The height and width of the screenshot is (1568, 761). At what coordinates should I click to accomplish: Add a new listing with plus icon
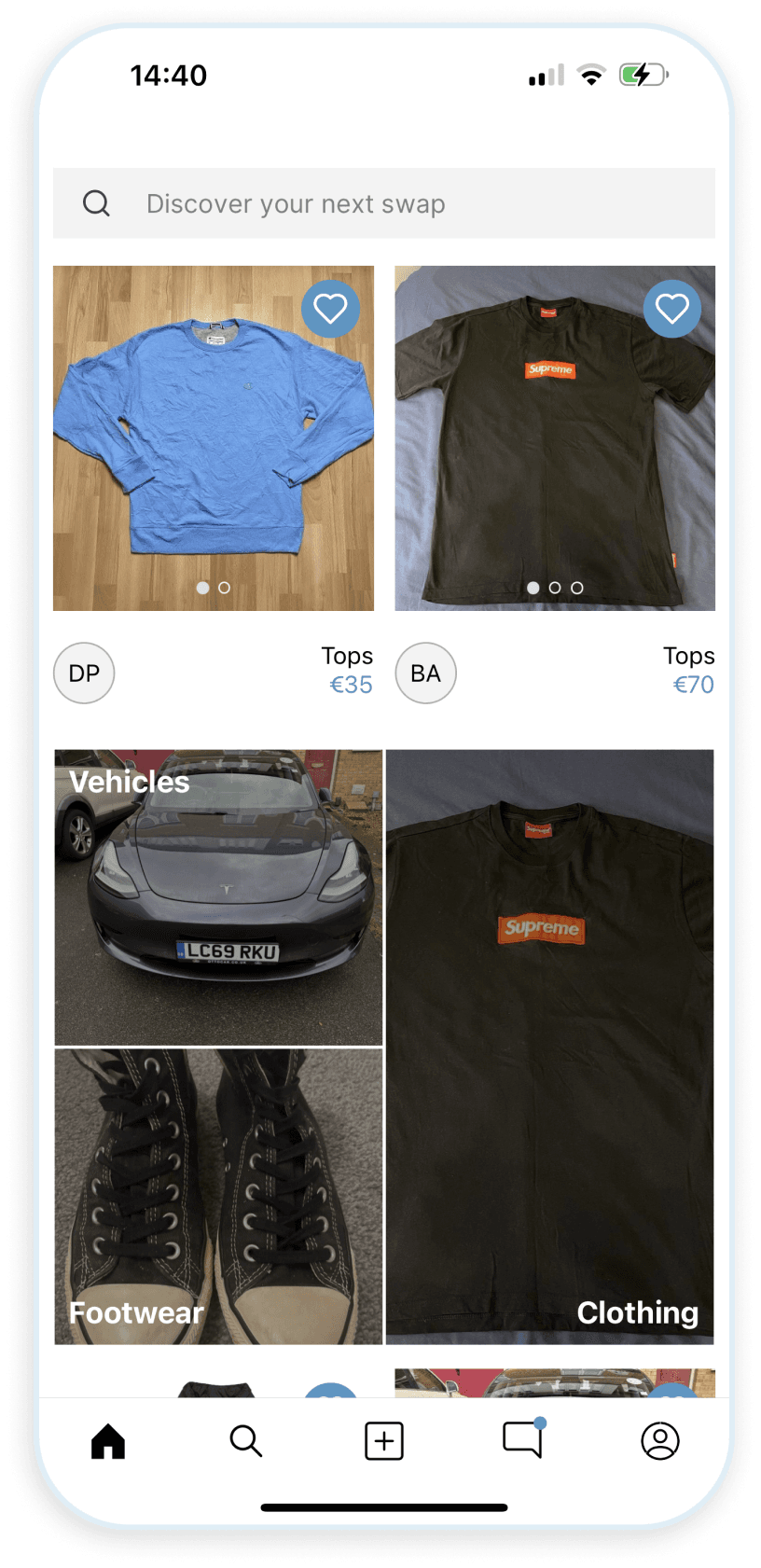click(x=383, y=1441)
